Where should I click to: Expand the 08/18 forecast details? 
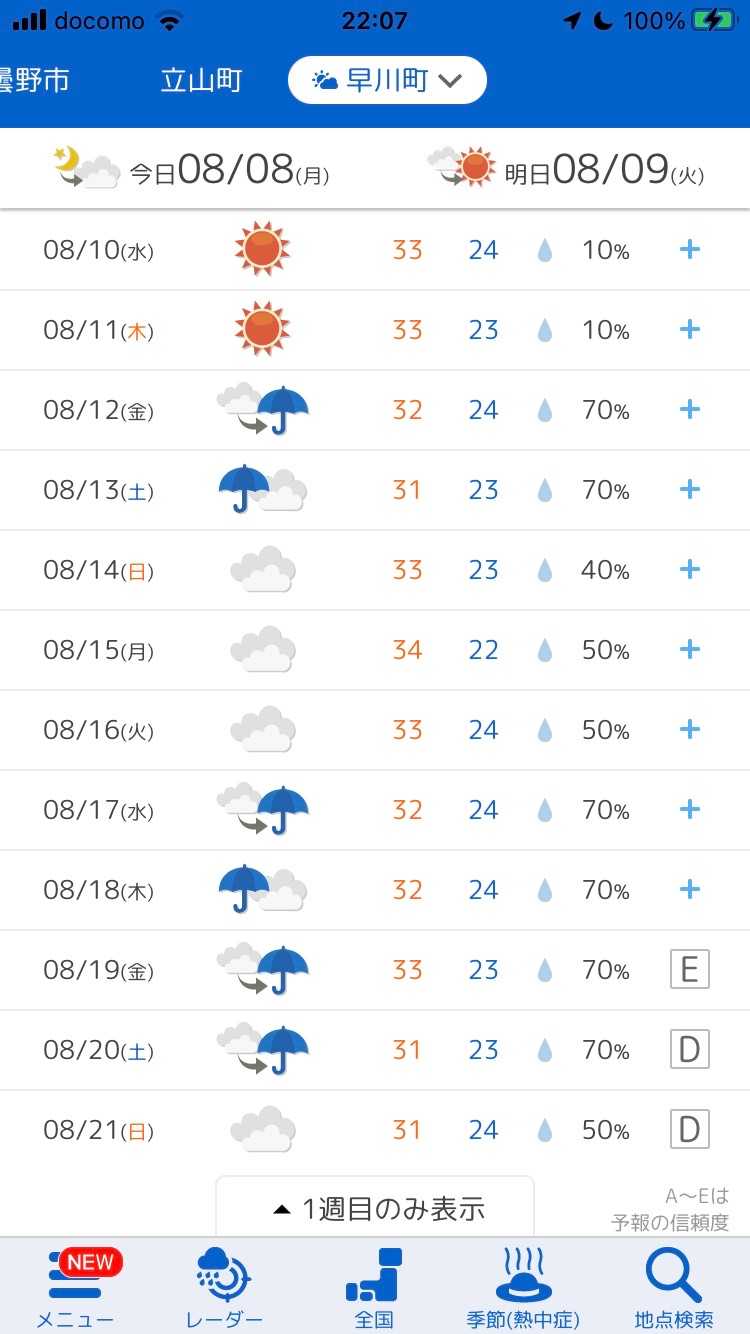coord(689,889)
